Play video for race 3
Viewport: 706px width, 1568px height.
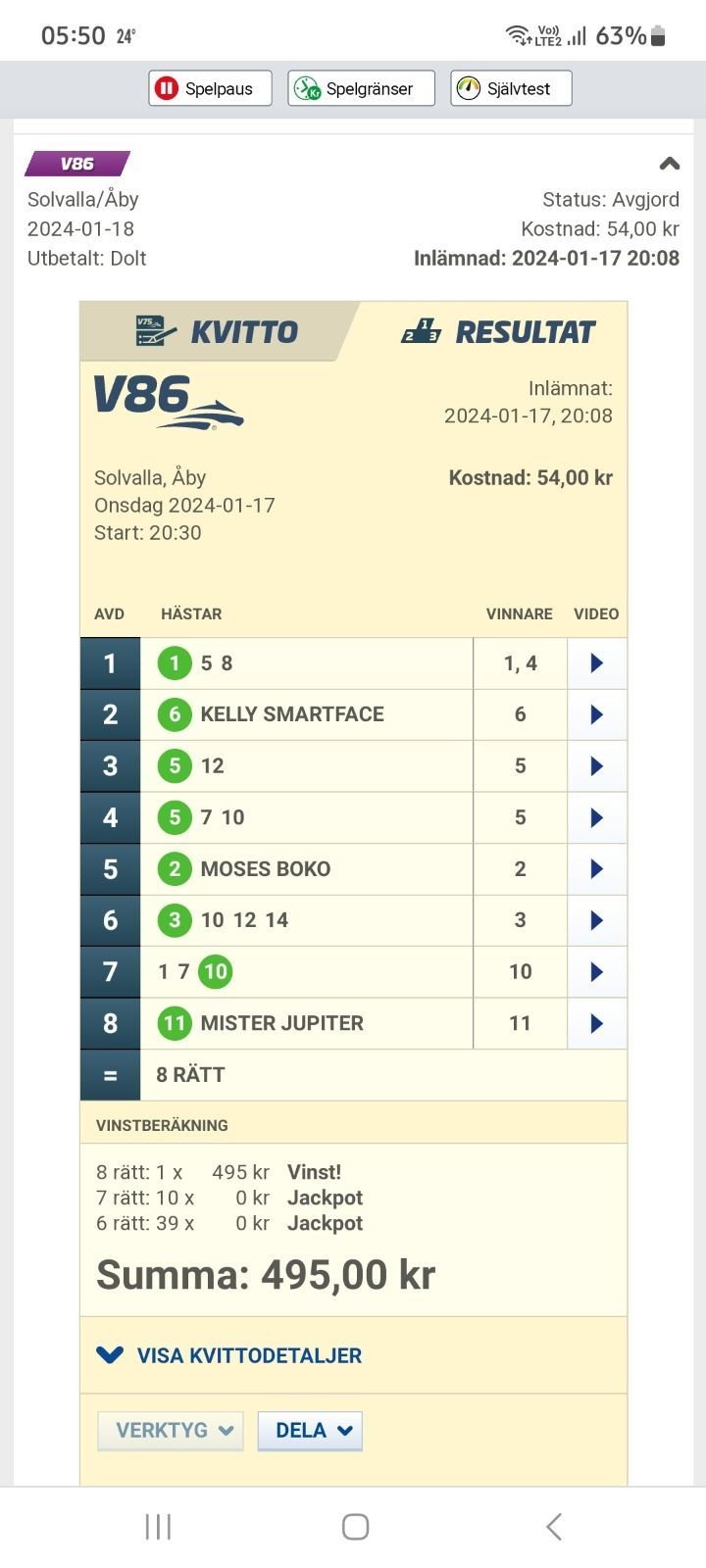(x=597, y=766)
